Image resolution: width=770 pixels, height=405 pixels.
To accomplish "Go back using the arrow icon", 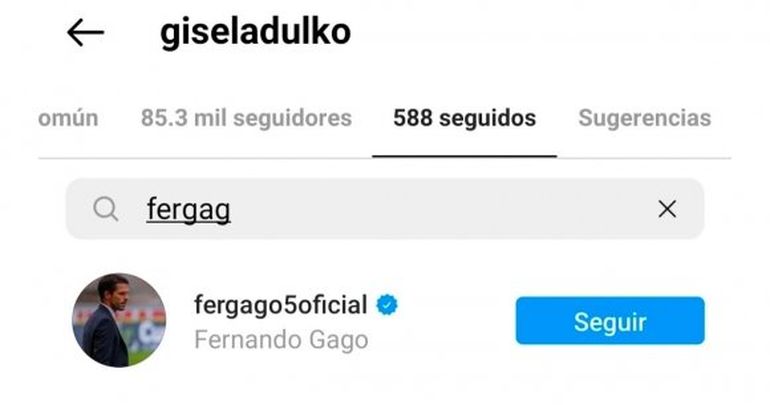I will coord(85,33).
